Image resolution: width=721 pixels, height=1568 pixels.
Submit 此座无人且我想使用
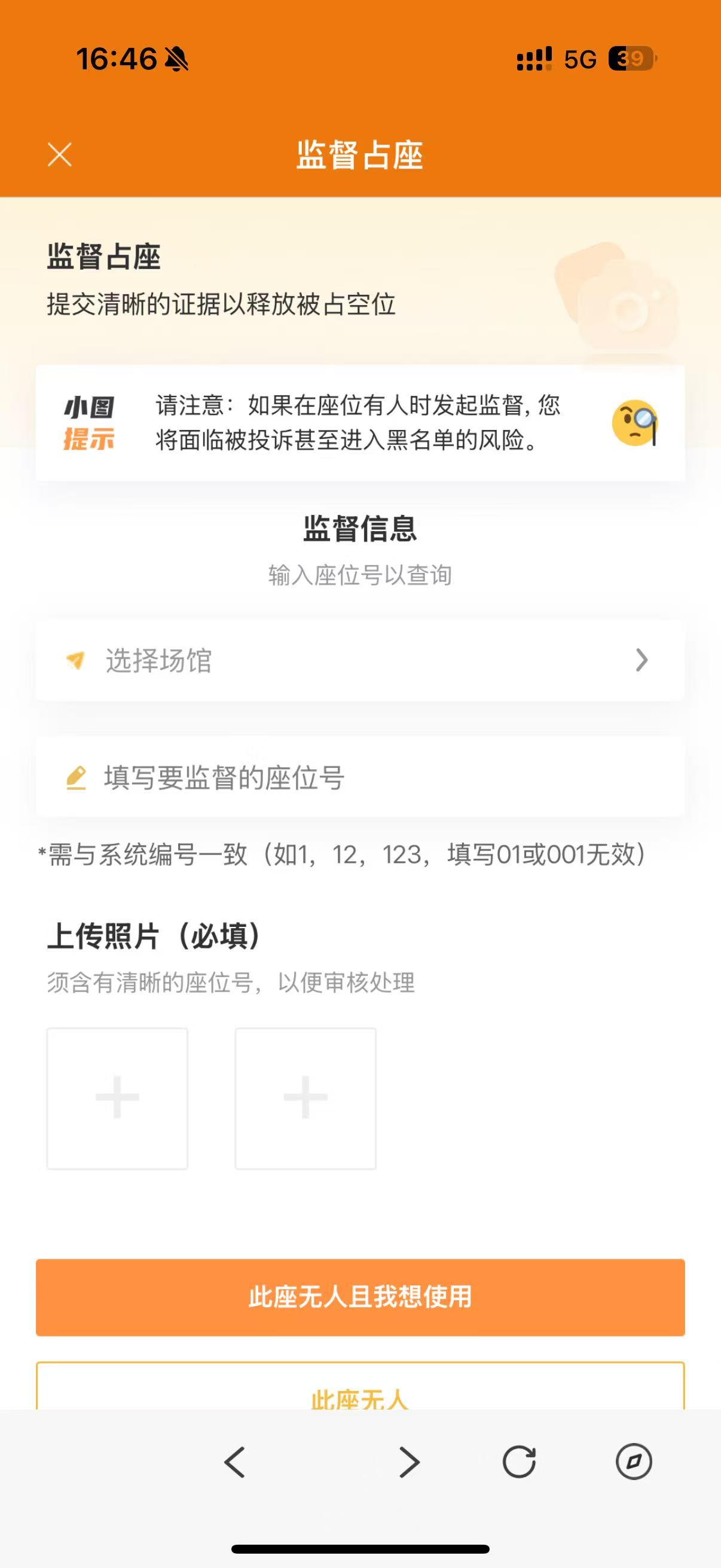coord(360,1297)
